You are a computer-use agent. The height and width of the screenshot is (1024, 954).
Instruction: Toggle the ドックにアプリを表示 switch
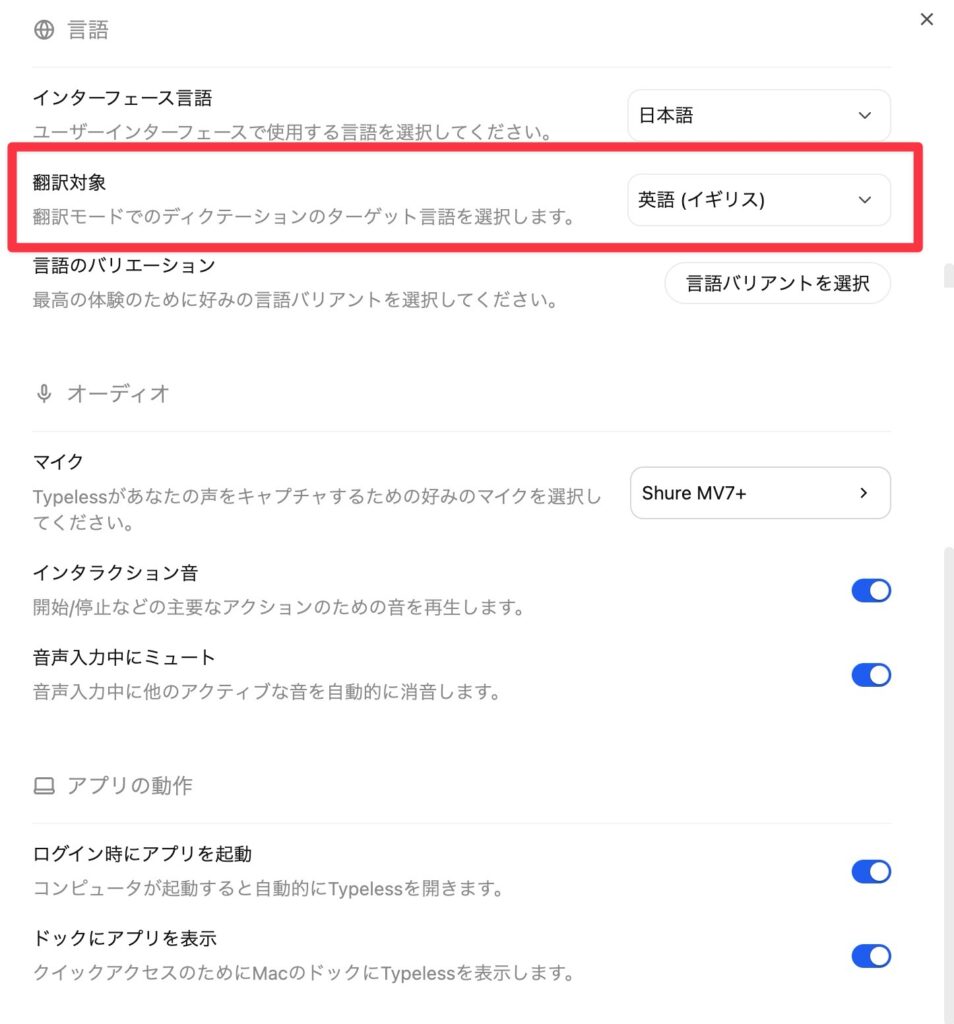(870, 956)
